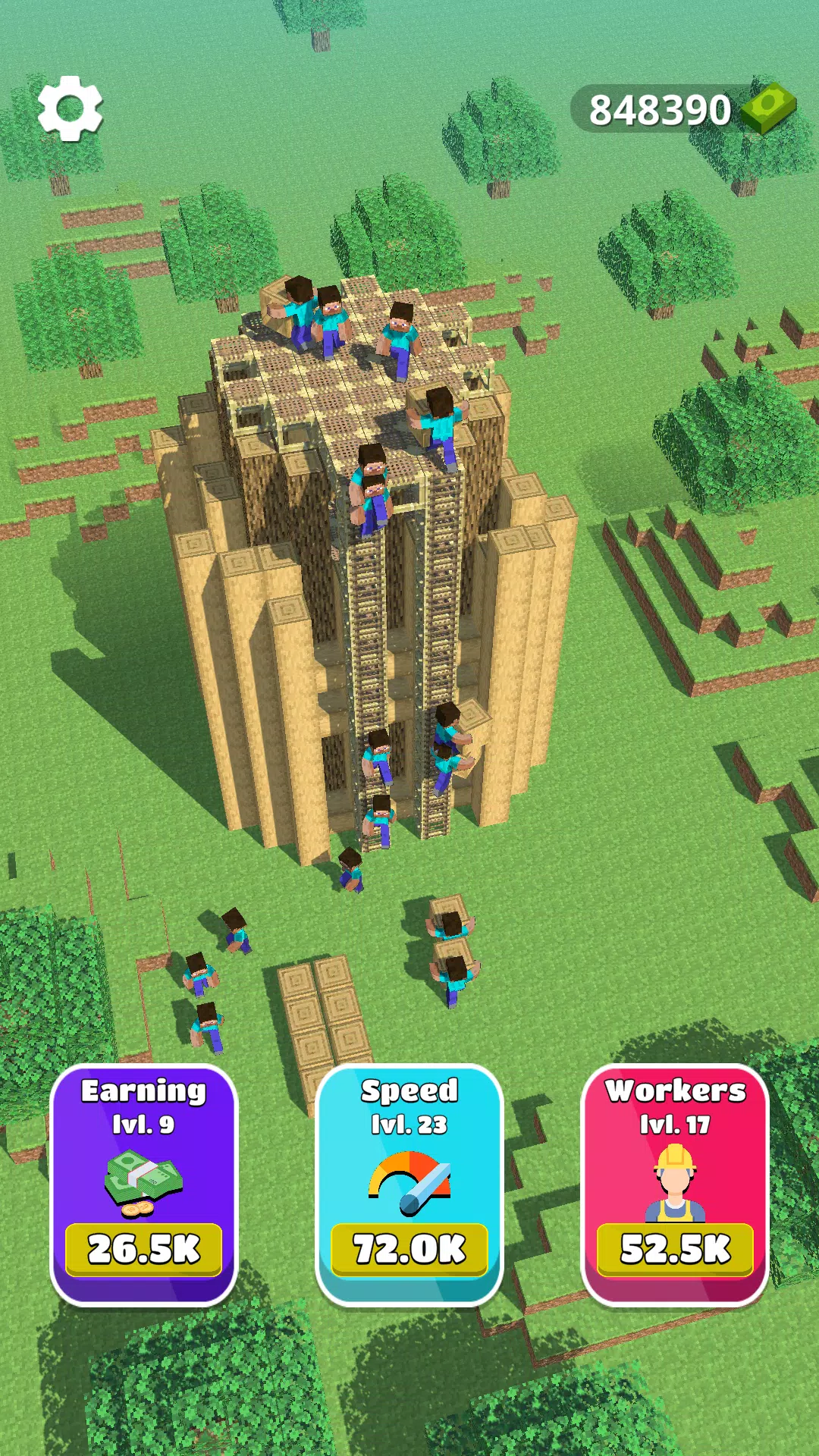
Task: Hire more Workers for 52.5K
Action: (675, 1248)
